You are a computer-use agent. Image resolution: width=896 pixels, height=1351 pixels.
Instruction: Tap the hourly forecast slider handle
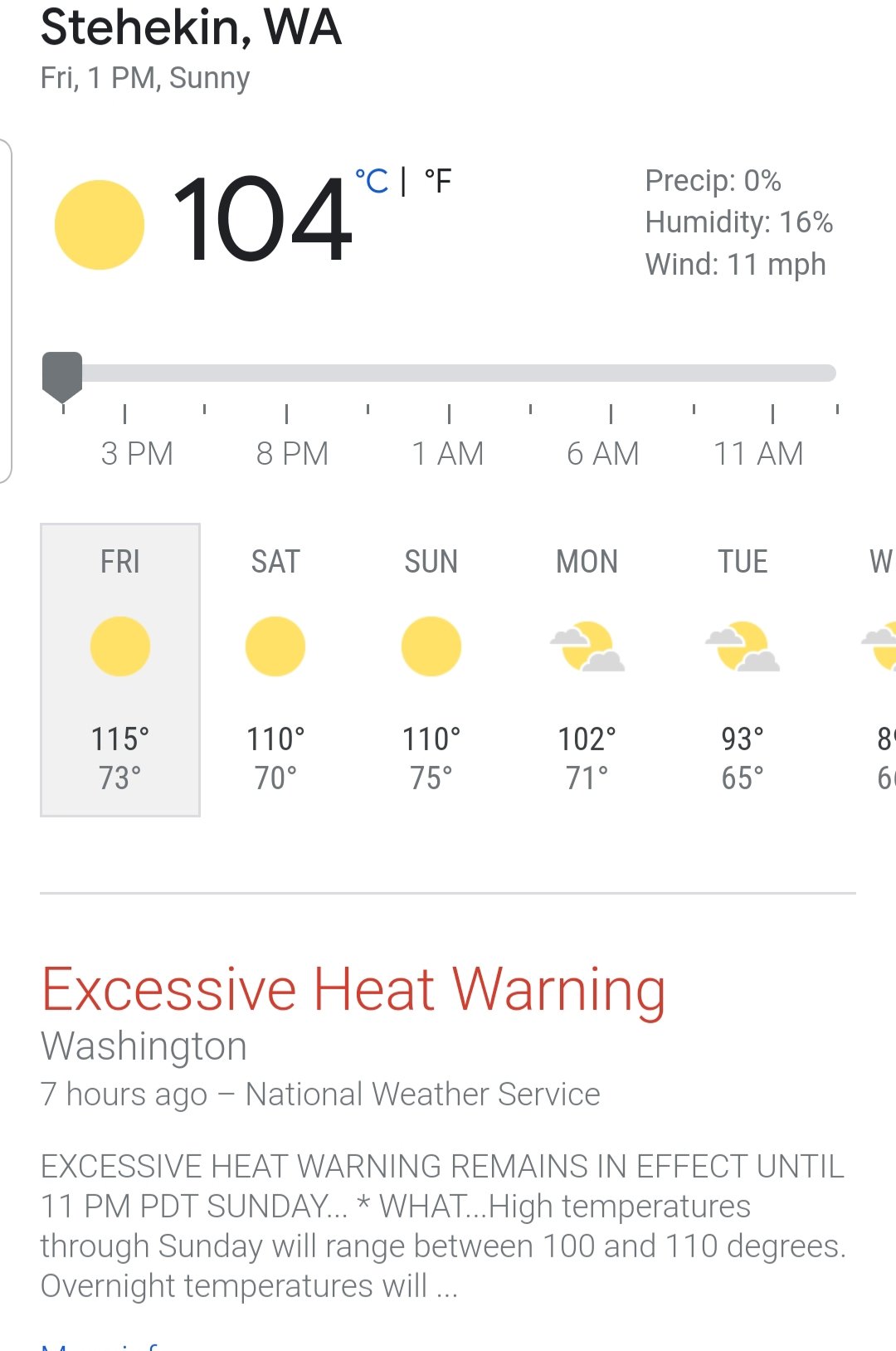point(62,375)
